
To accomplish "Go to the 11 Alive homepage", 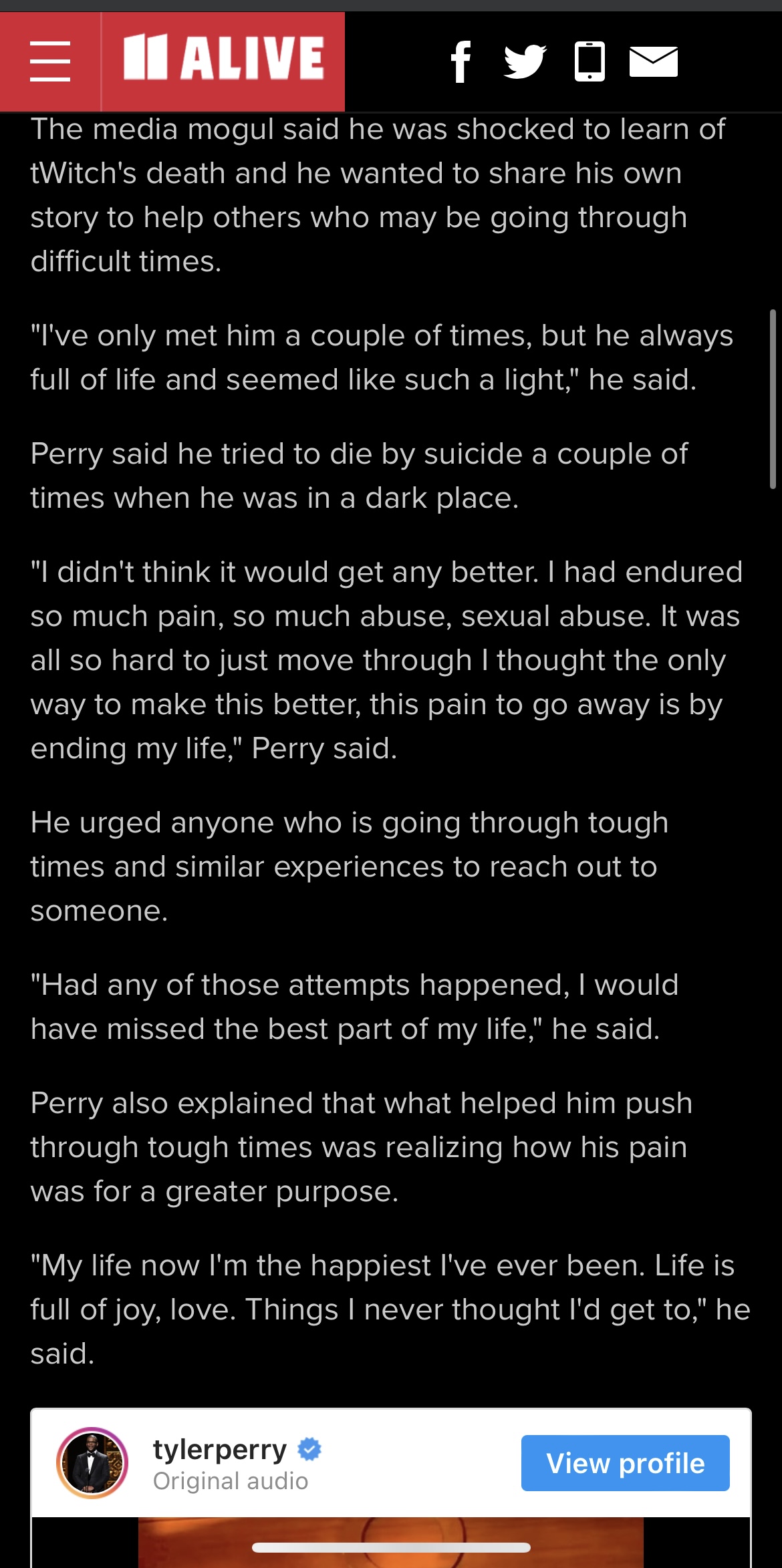I will point(224,58).
